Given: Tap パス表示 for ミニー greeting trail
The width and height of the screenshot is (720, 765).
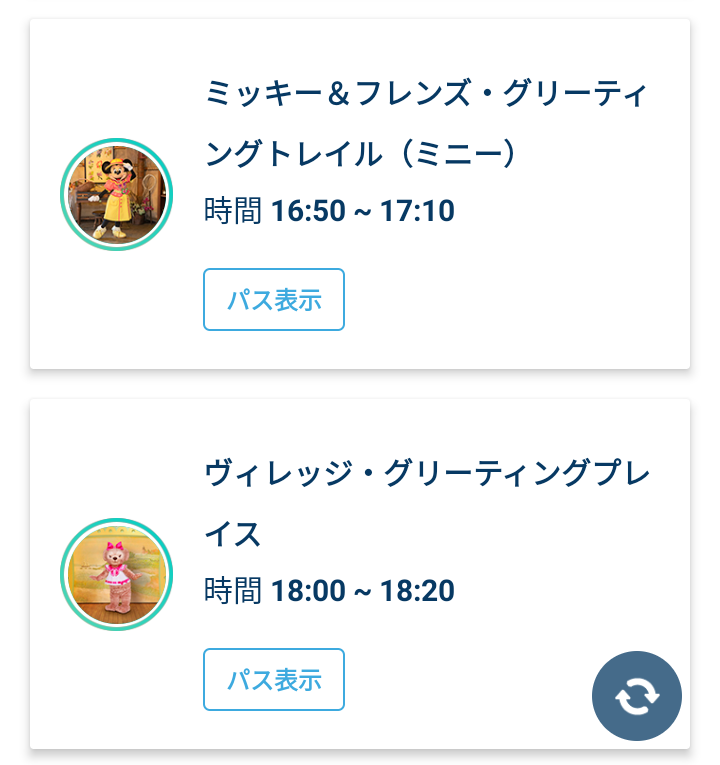Looking at the screenshot, I should tap(274, 300).
